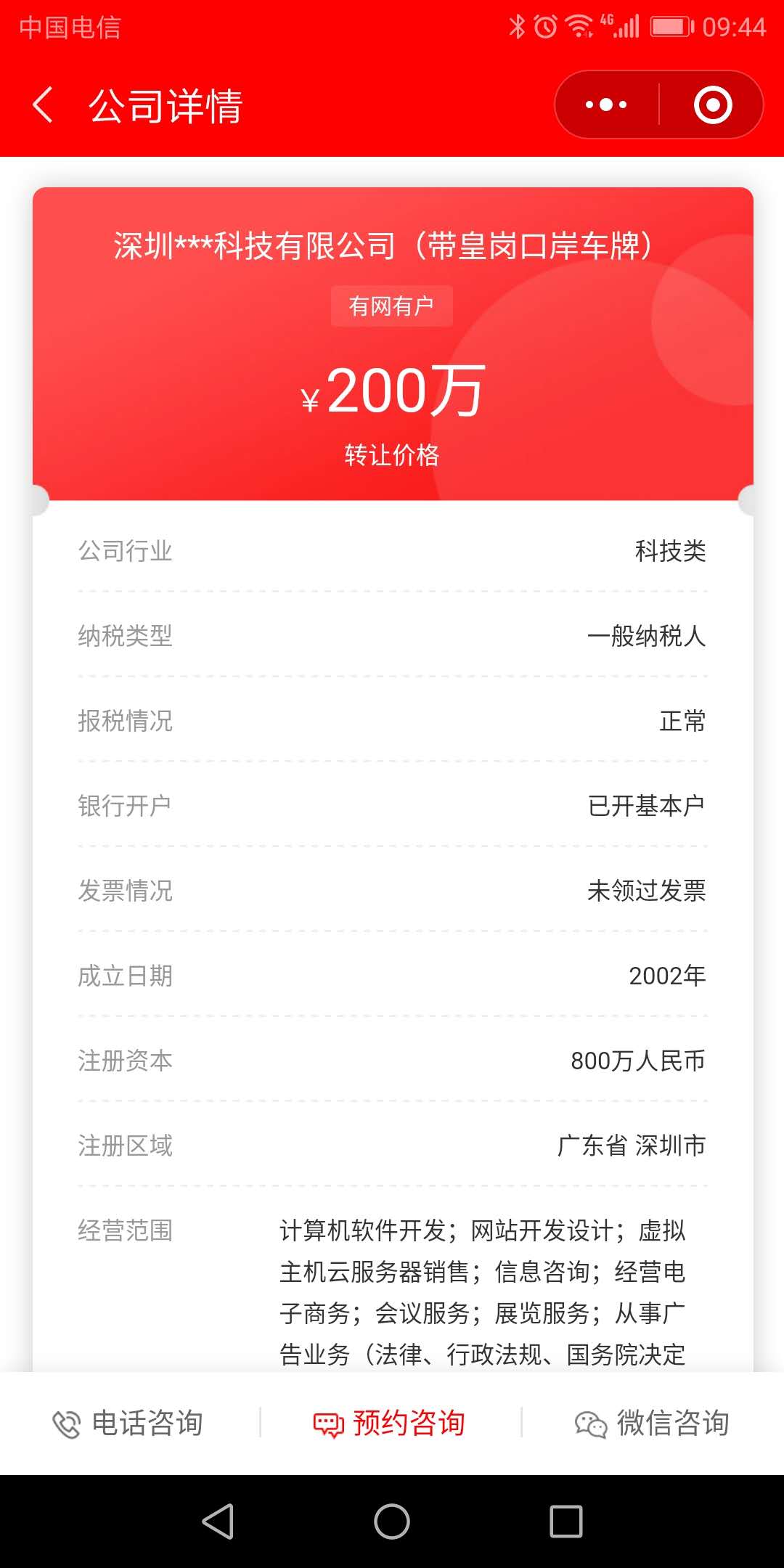The image size is (784, 1568).
Task: Open the mini program three-dot menu
Action: [x=606, y=105]
